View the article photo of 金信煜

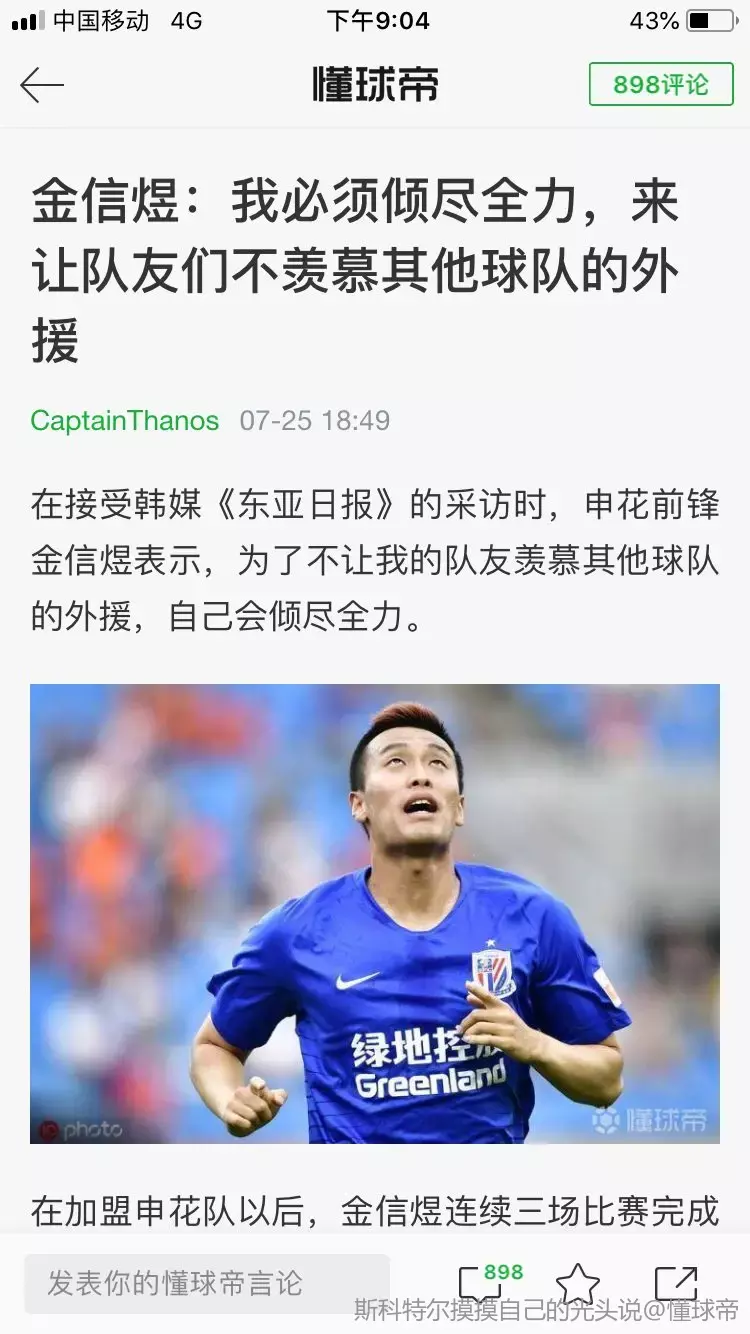pos(375,913)
